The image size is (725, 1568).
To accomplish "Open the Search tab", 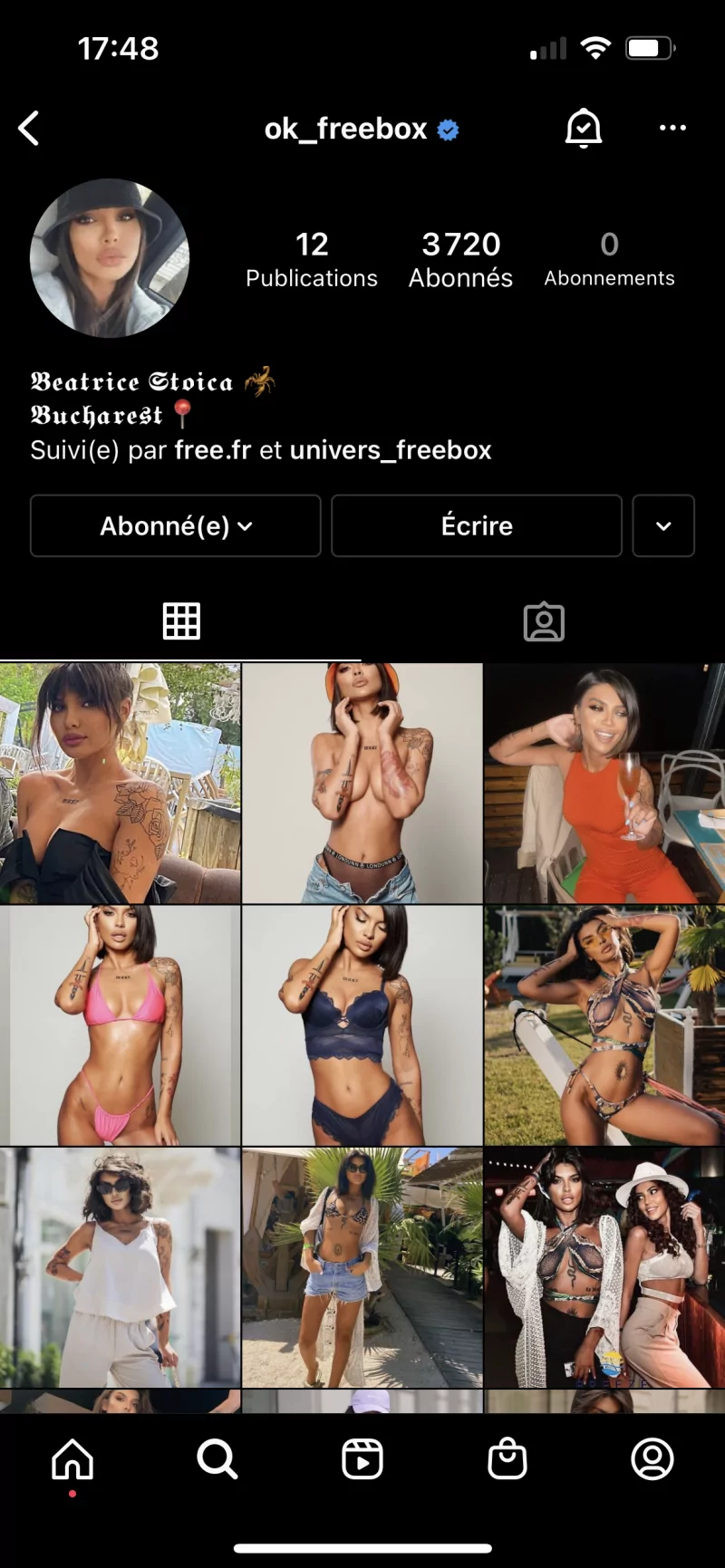I will coord(217,1459).
